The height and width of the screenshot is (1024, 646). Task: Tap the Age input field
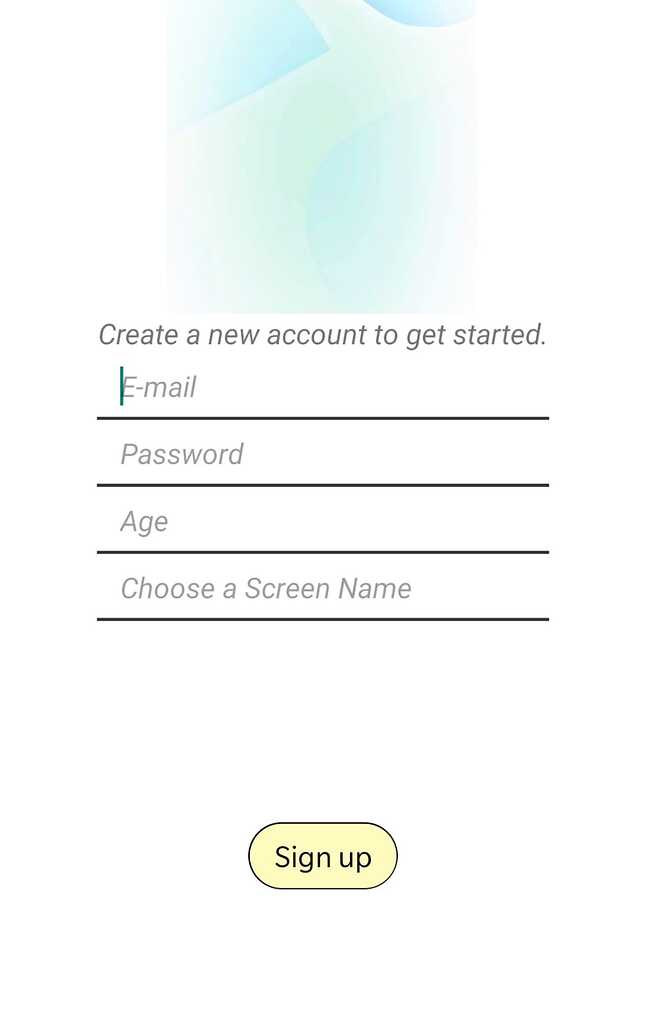(322, 522)
